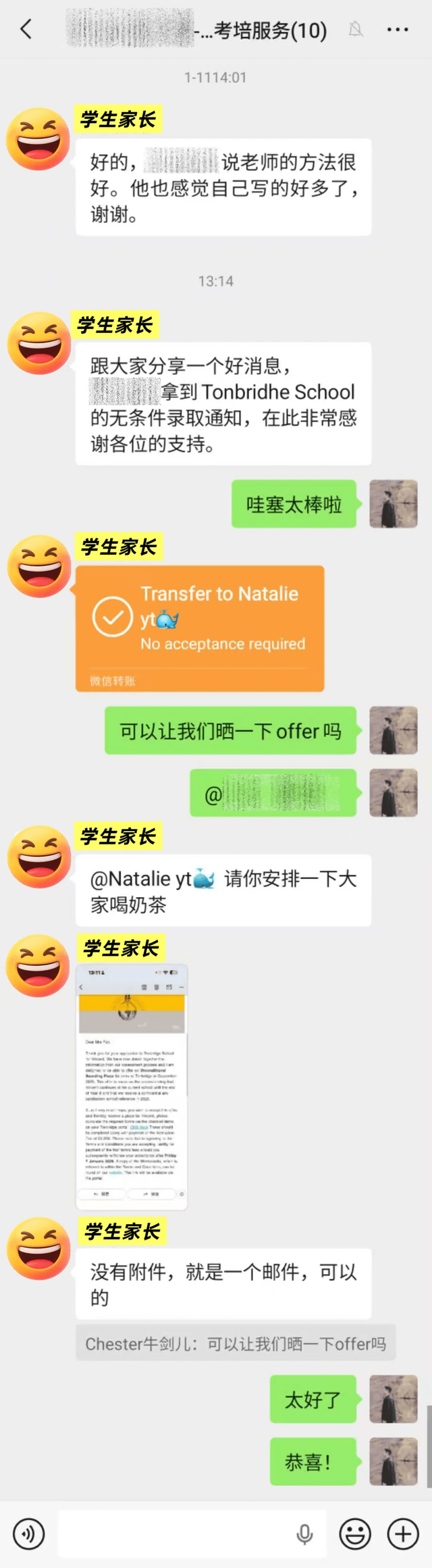The image size is (432, 1568).
Task: Focus the message text field
Action: 175,1534
